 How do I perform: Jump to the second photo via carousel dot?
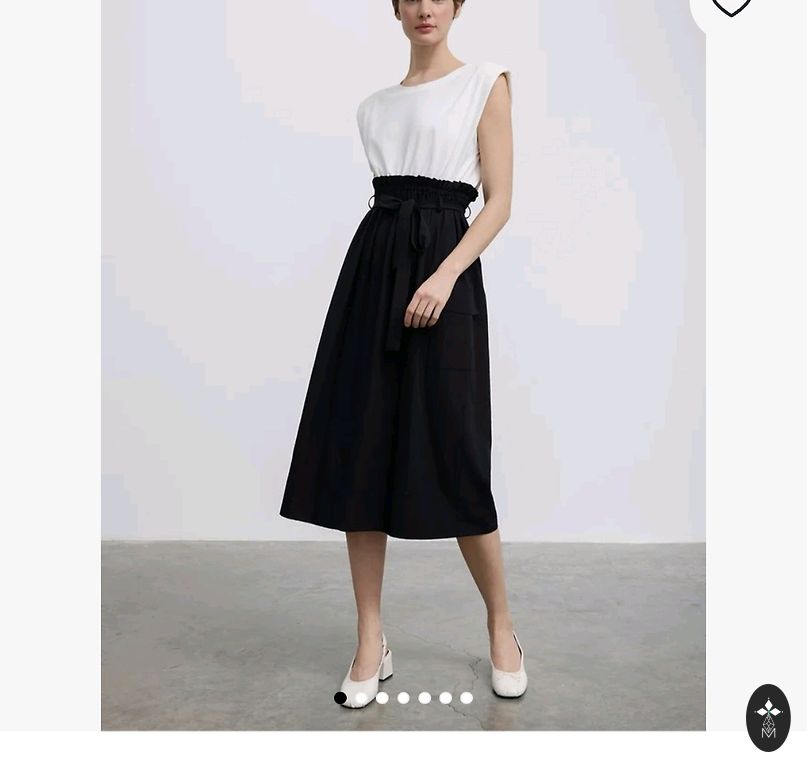point(361,698)
